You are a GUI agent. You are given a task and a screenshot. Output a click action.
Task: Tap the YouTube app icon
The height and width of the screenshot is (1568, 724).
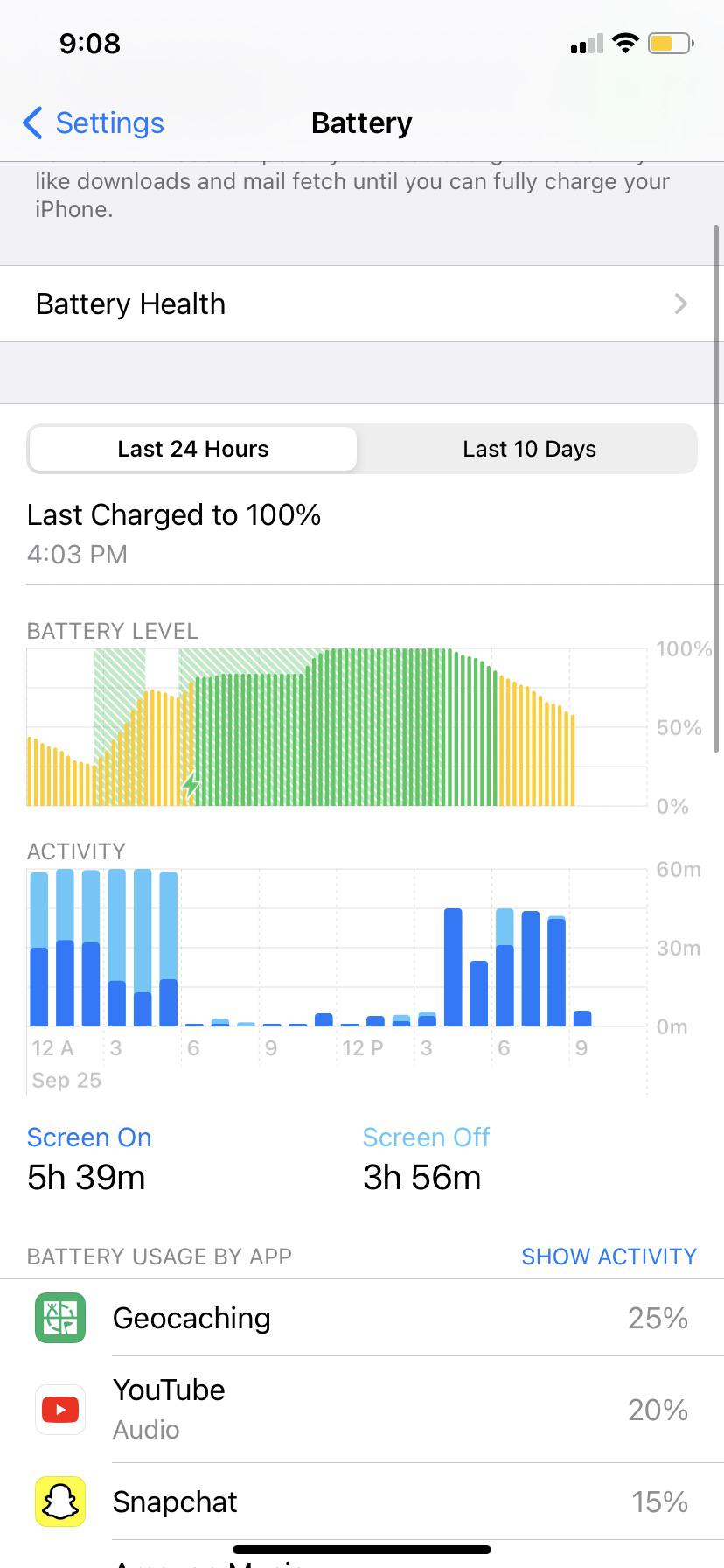point(59,1410)
